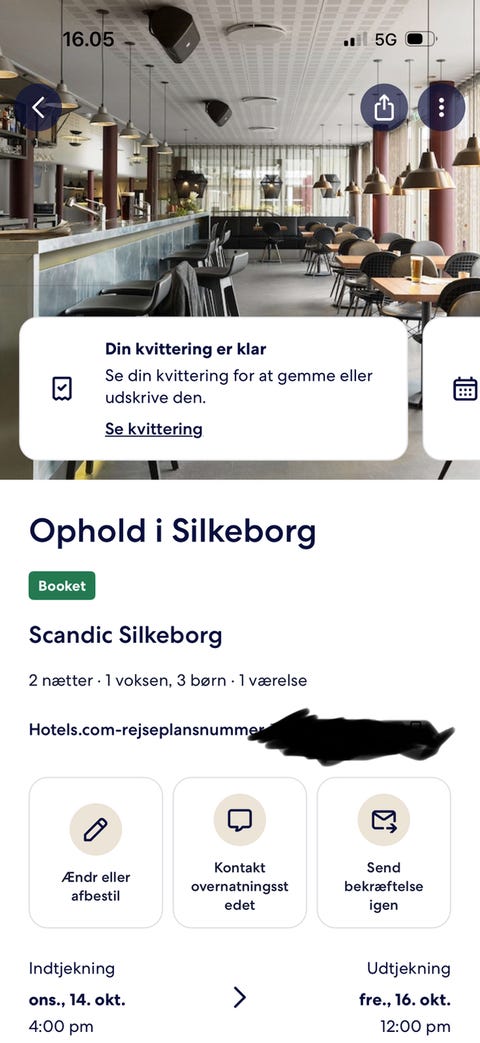Open the Se kvittering link

point(154,429)
